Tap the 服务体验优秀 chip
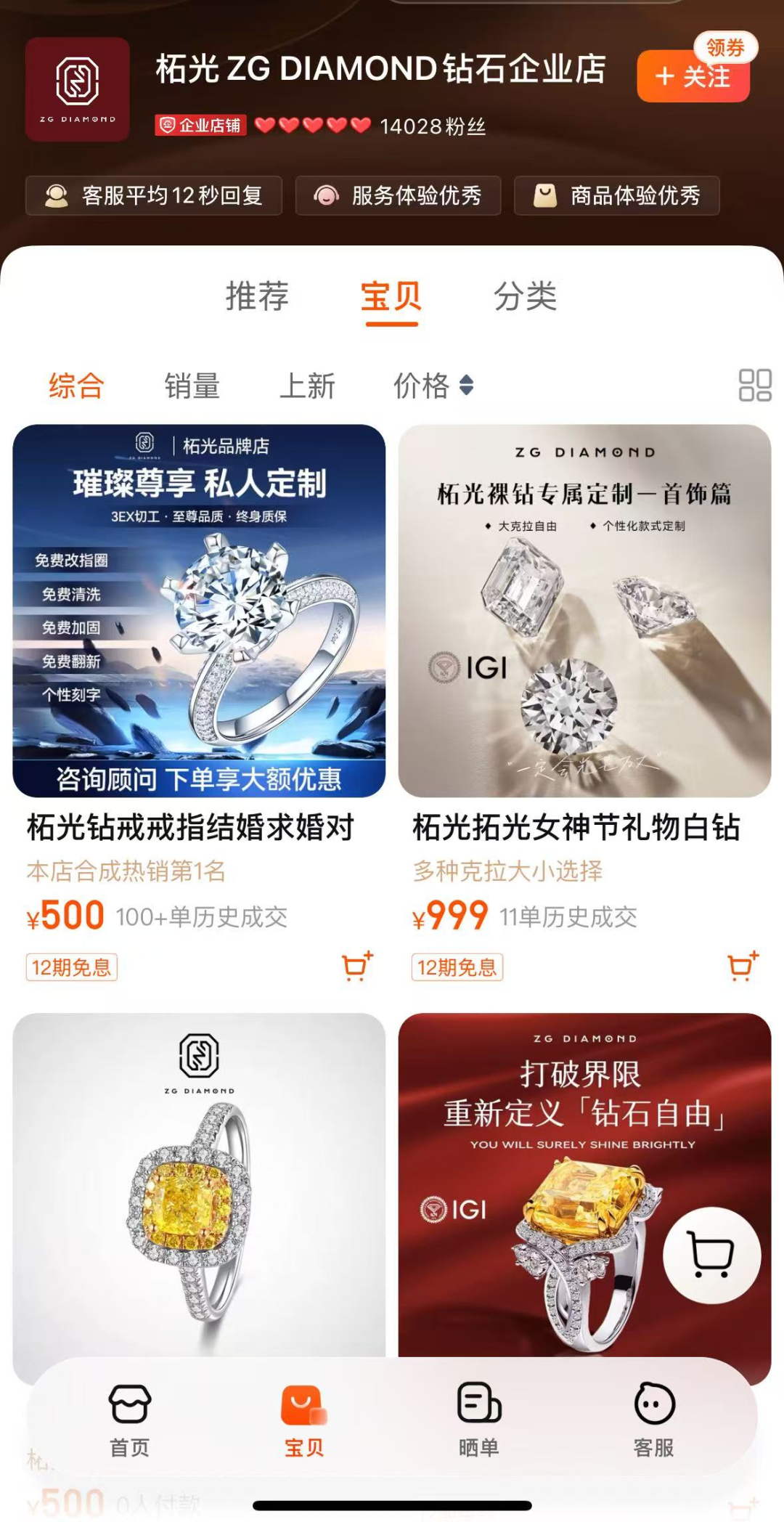Screen dimensions: 784x1522 click(398, 195)
